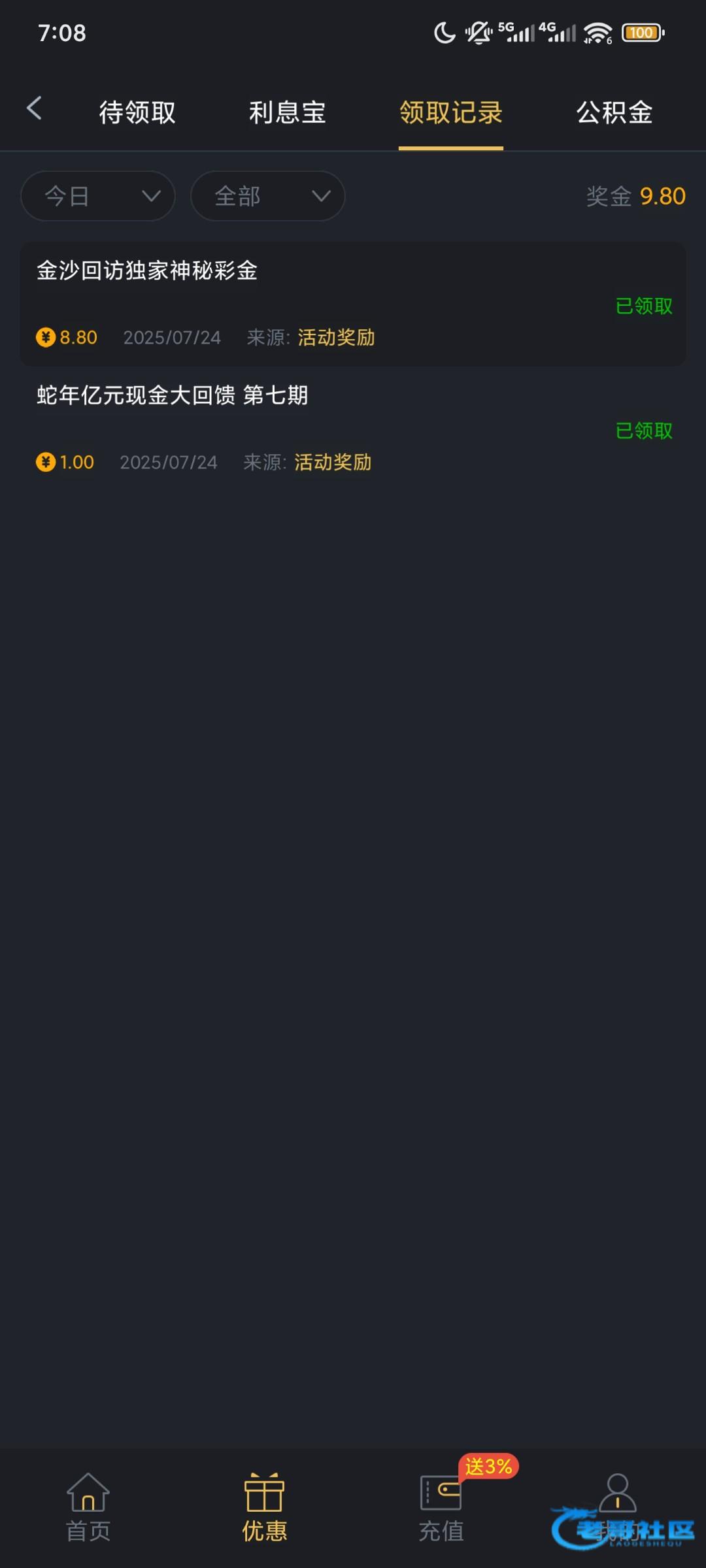This screenshot has width=706, height=1568.
Task: Expand the 全部 type filter dropdown
Action: (267, 196)
